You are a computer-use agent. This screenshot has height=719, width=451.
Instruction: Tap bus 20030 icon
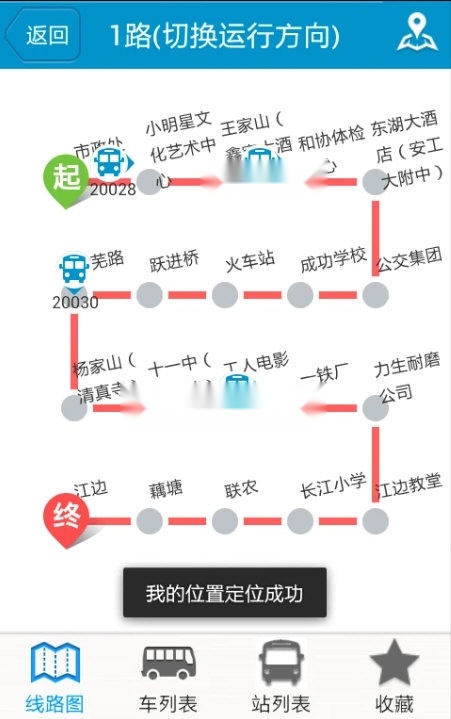point(73,268)
